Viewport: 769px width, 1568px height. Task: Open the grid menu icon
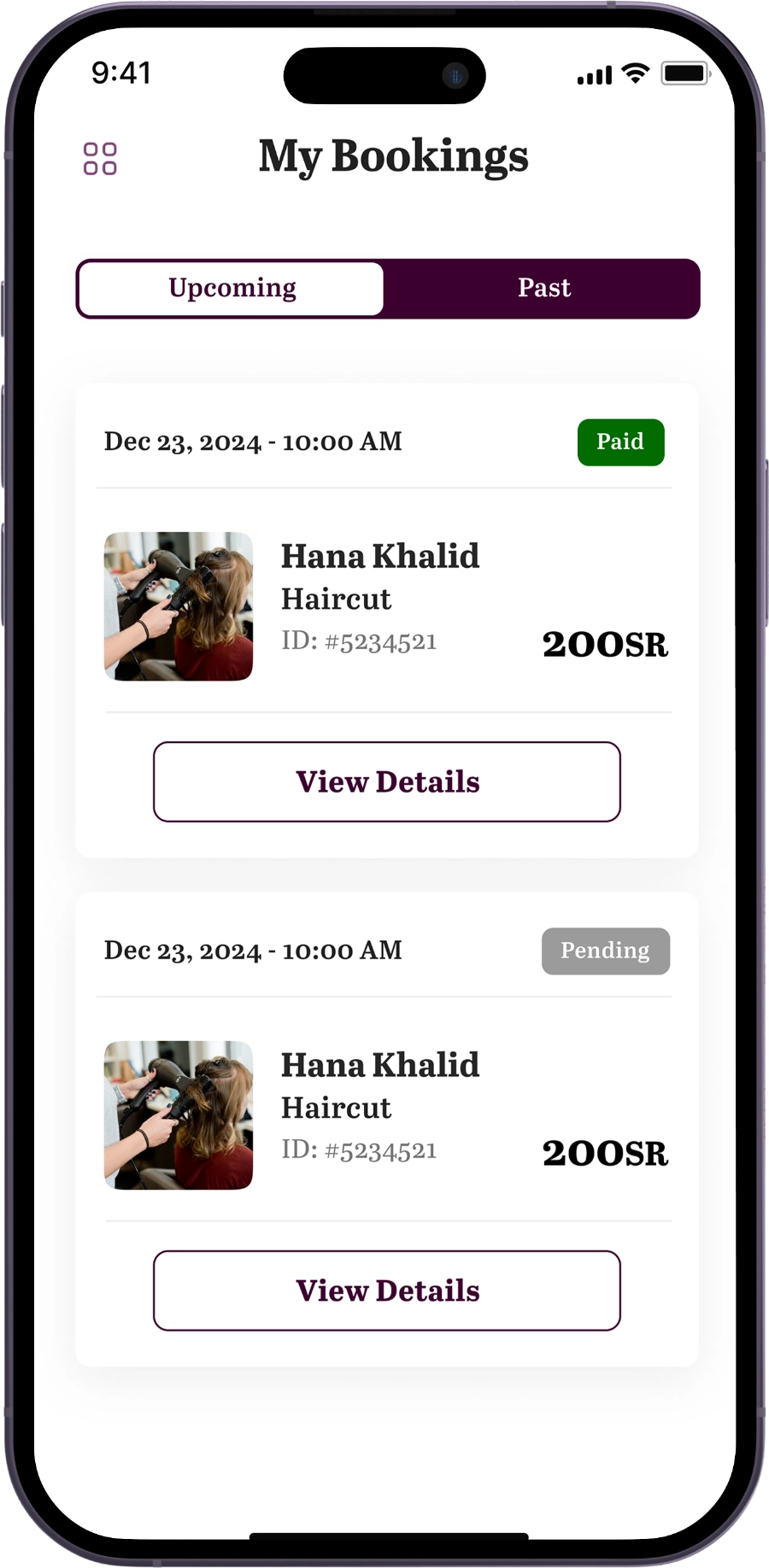tap(100, 159)
